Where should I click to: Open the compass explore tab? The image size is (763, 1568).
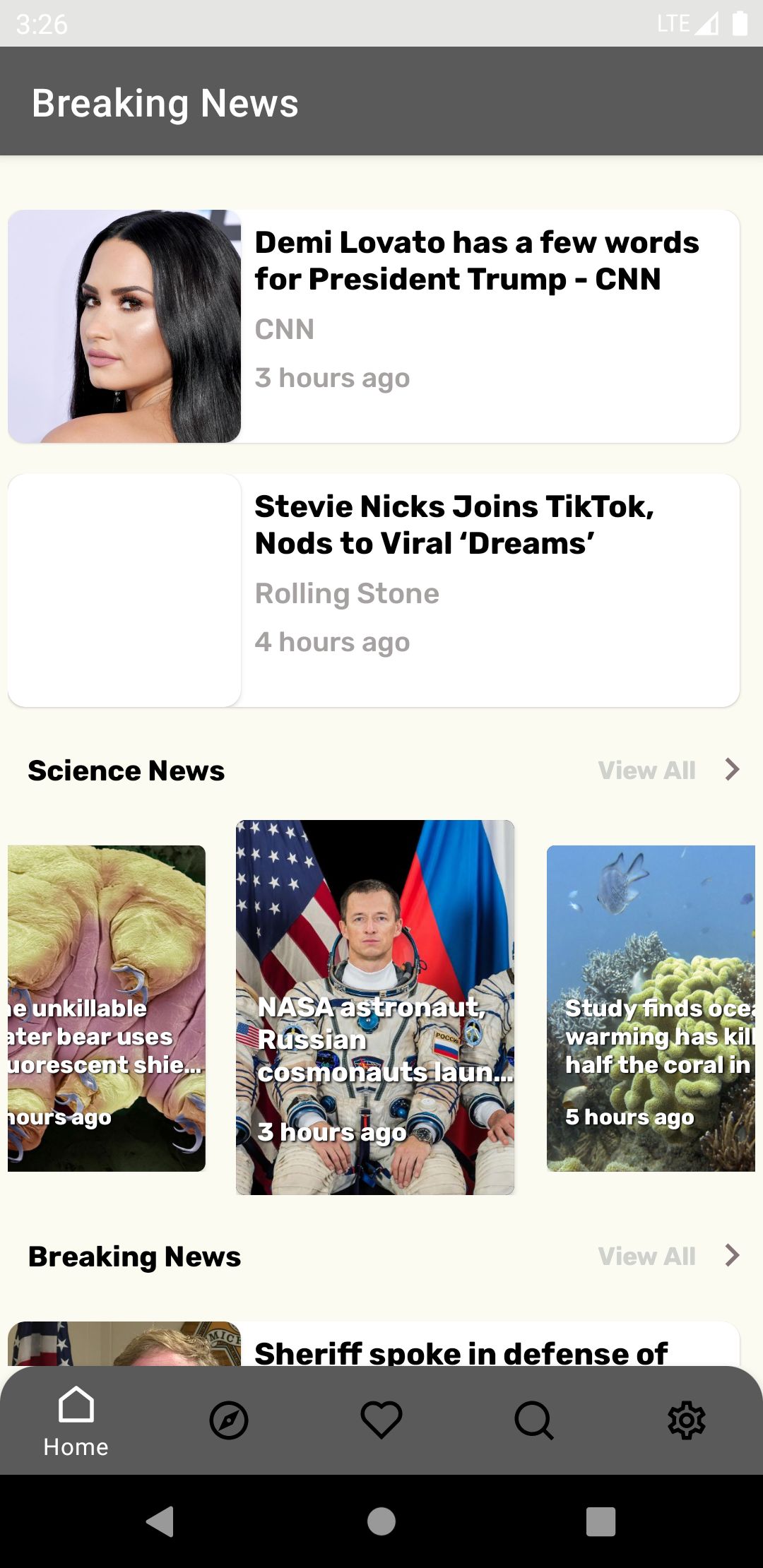coord(229,1420)
